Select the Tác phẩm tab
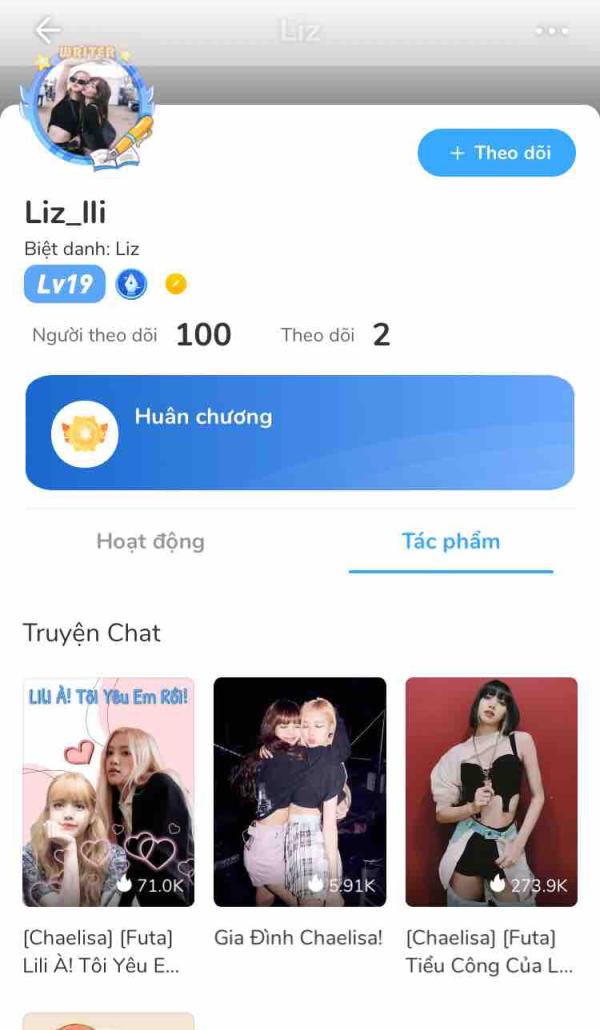600x1030 pixels. (x=450, y=542)
